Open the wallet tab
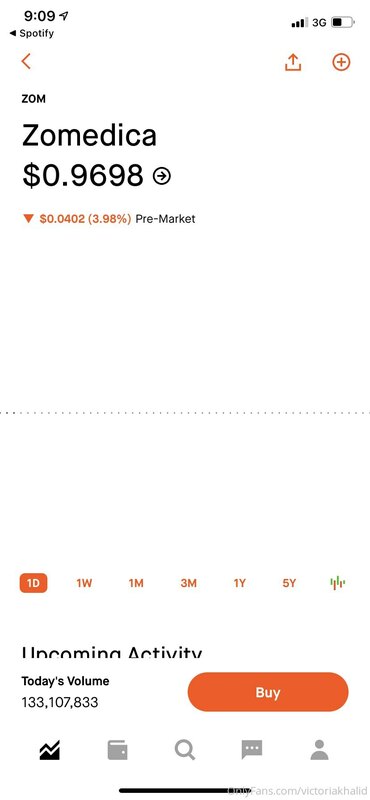Viewport: 370px width, 800px height. click(x=117, y=750)
